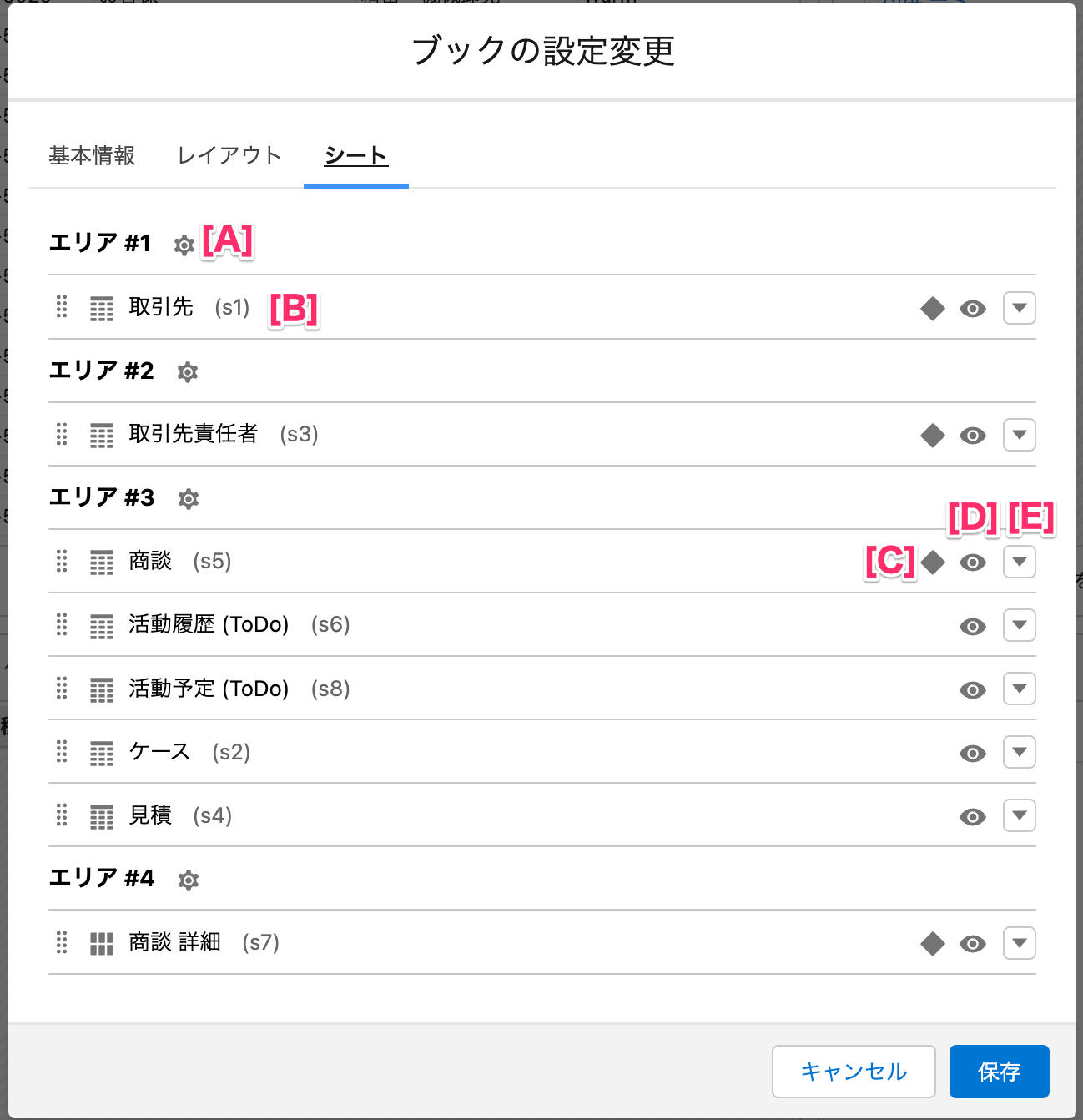Viewport: 1083px width, 1120px height.
Task: Open dropdown for 見積 (s4) sheet
Action: click(x=1019, y=815)
